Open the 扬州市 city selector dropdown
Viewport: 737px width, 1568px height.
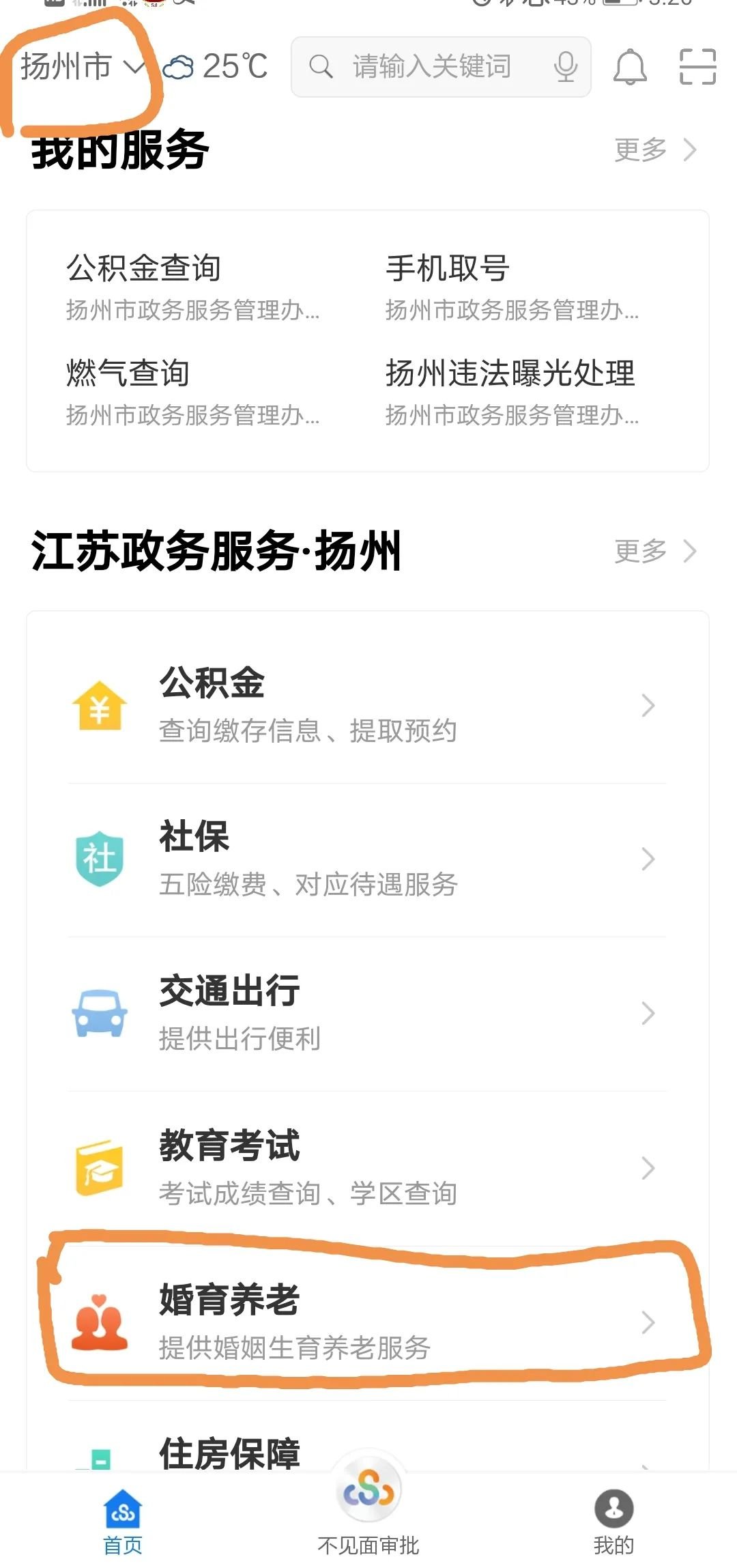[x=82, y=67]
